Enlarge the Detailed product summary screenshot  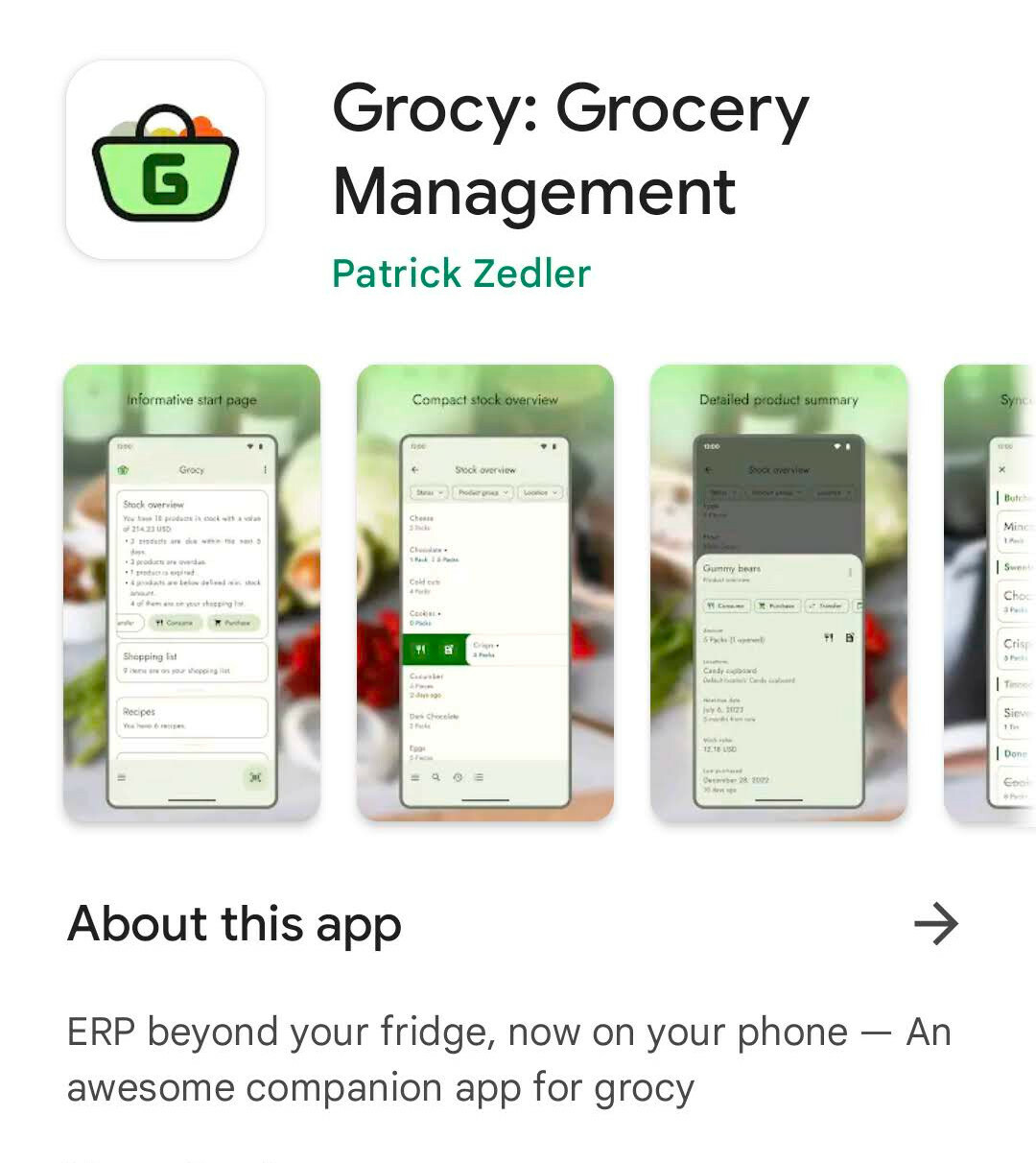tap(778, 593)
